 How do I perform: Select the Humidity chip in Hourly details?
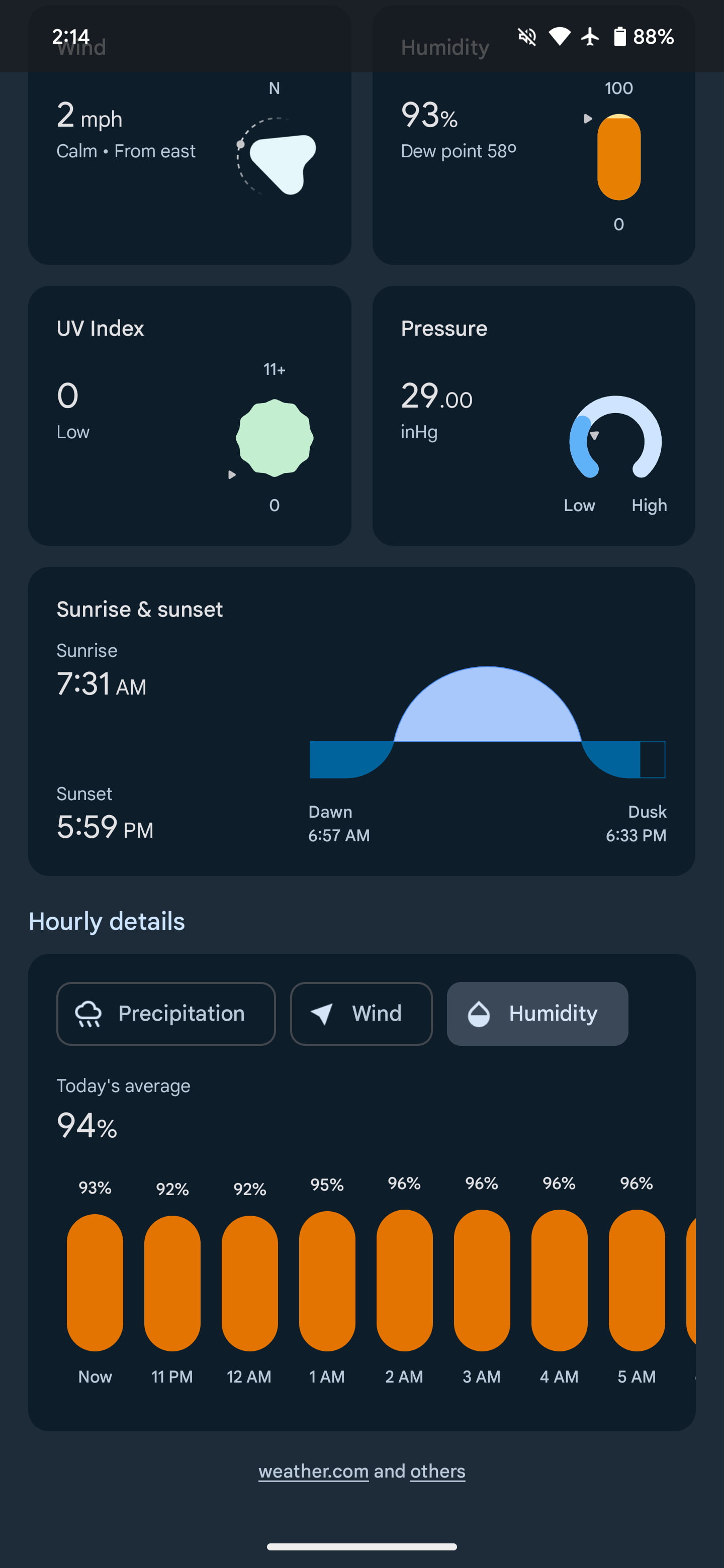tap(537, 1014)
